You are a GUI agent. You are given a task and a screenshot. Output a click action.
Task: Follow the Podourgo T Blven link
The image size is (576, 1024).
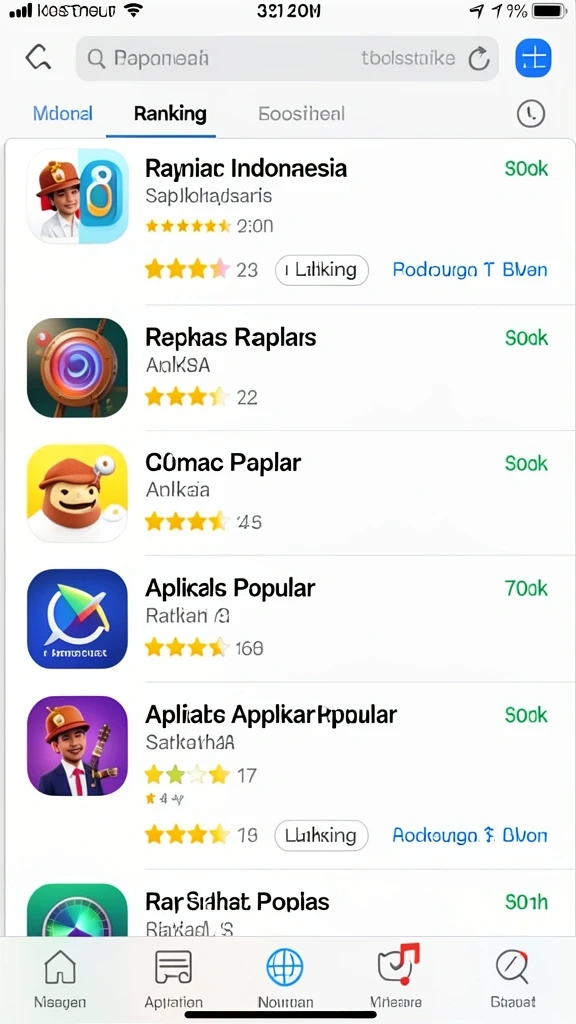470,270
